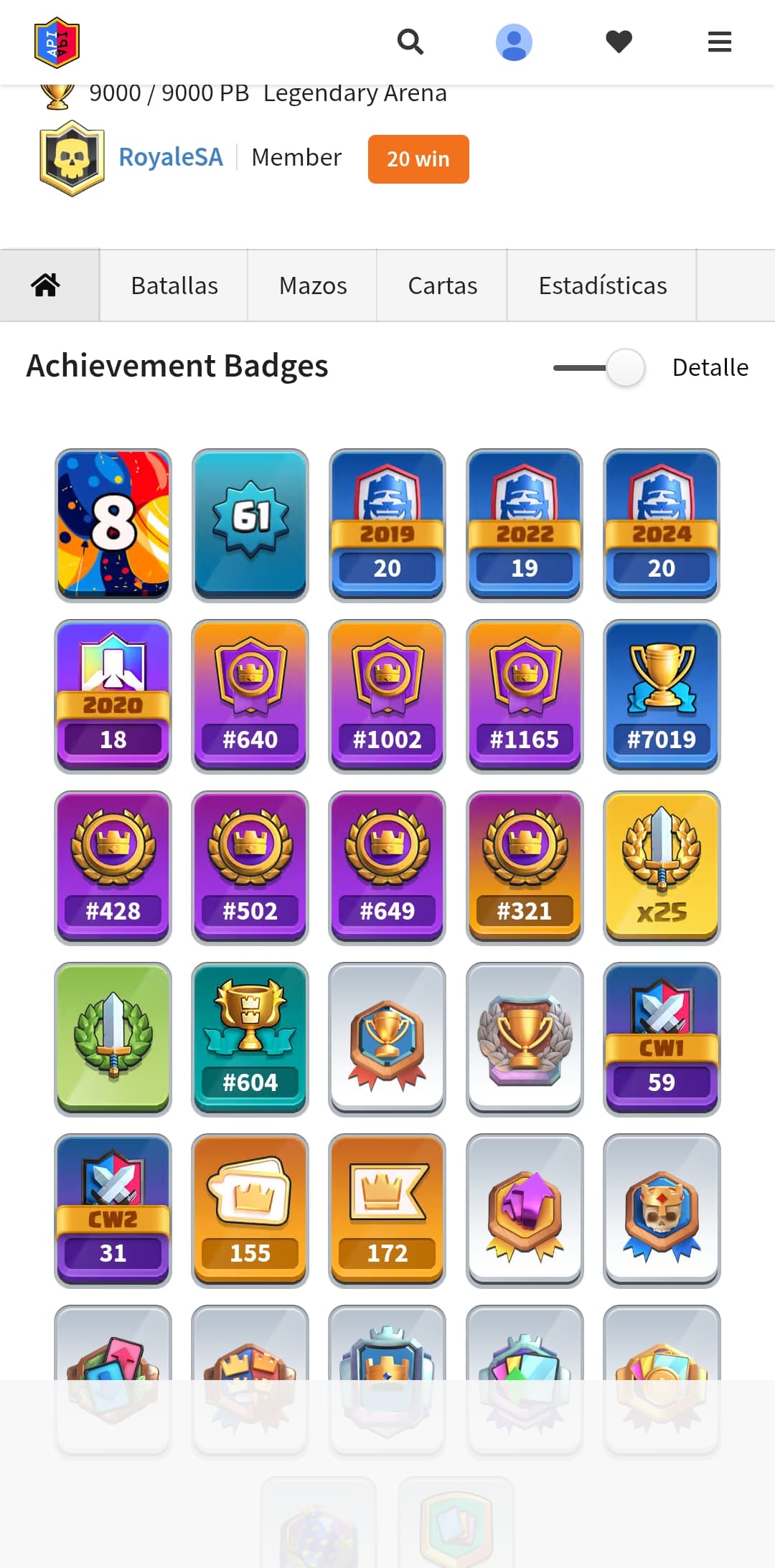Switch to the Mazos tab

312,285
